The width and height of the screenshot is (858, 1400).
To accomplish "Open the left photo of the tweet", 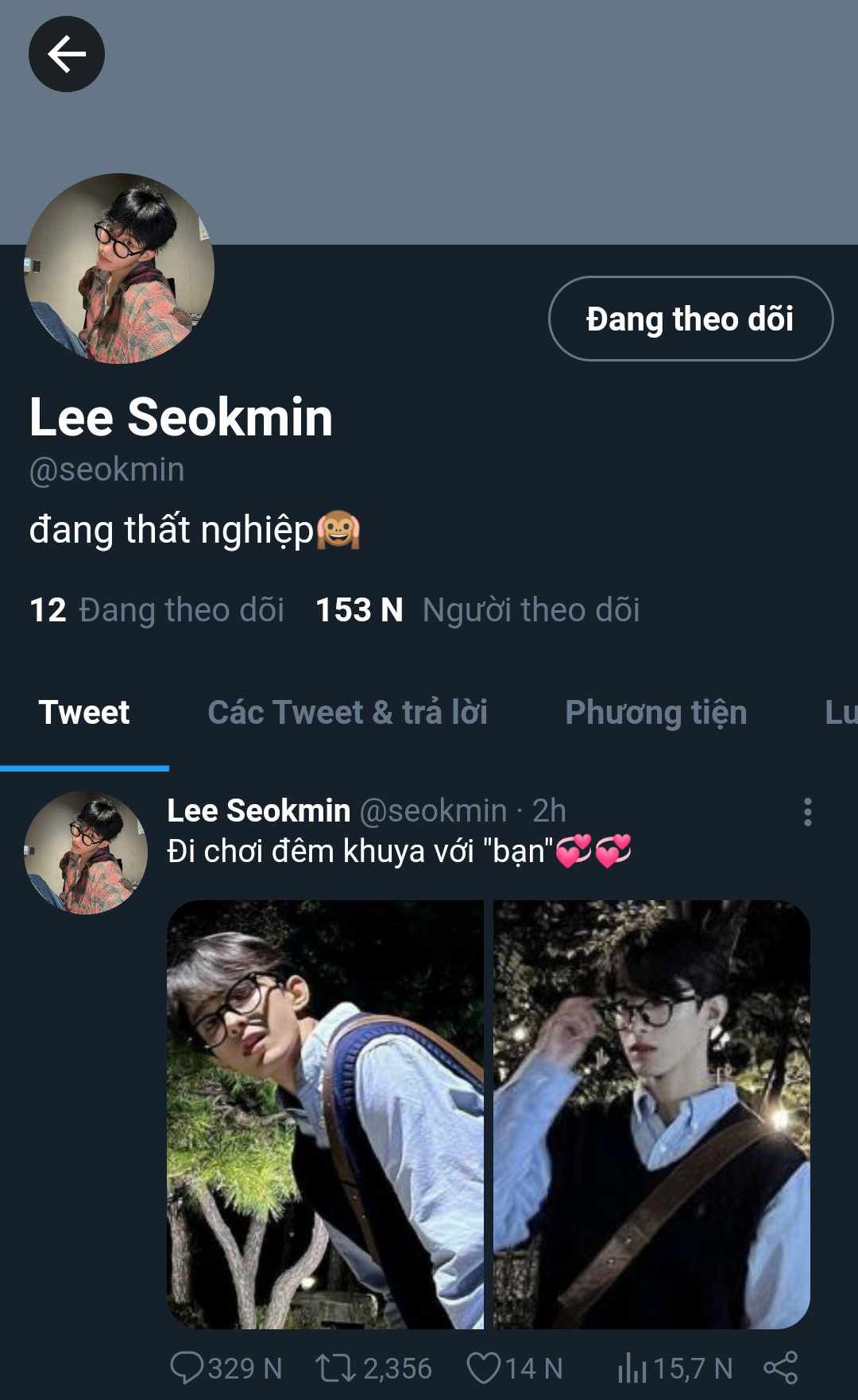I will 325,1114.
